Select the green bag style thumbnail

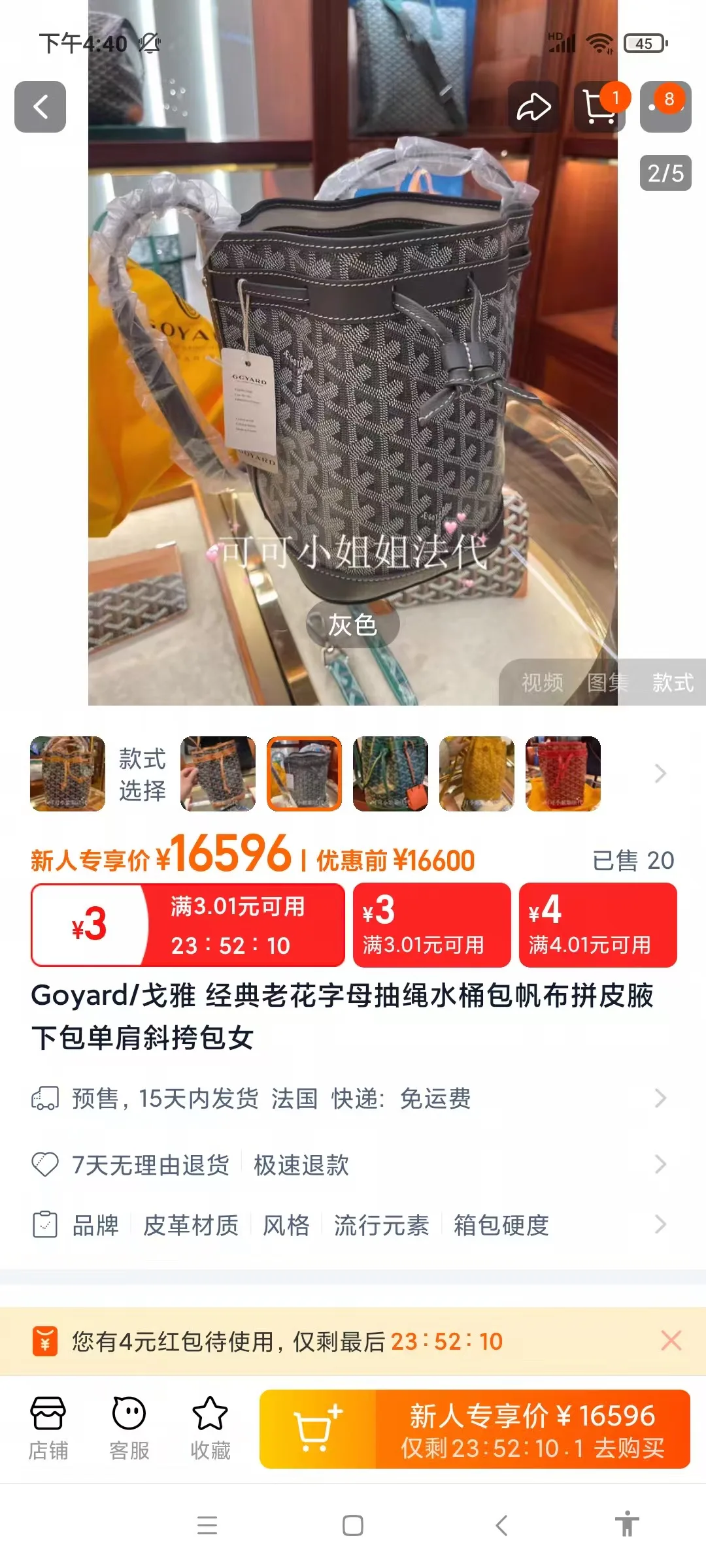coord(390,774)
